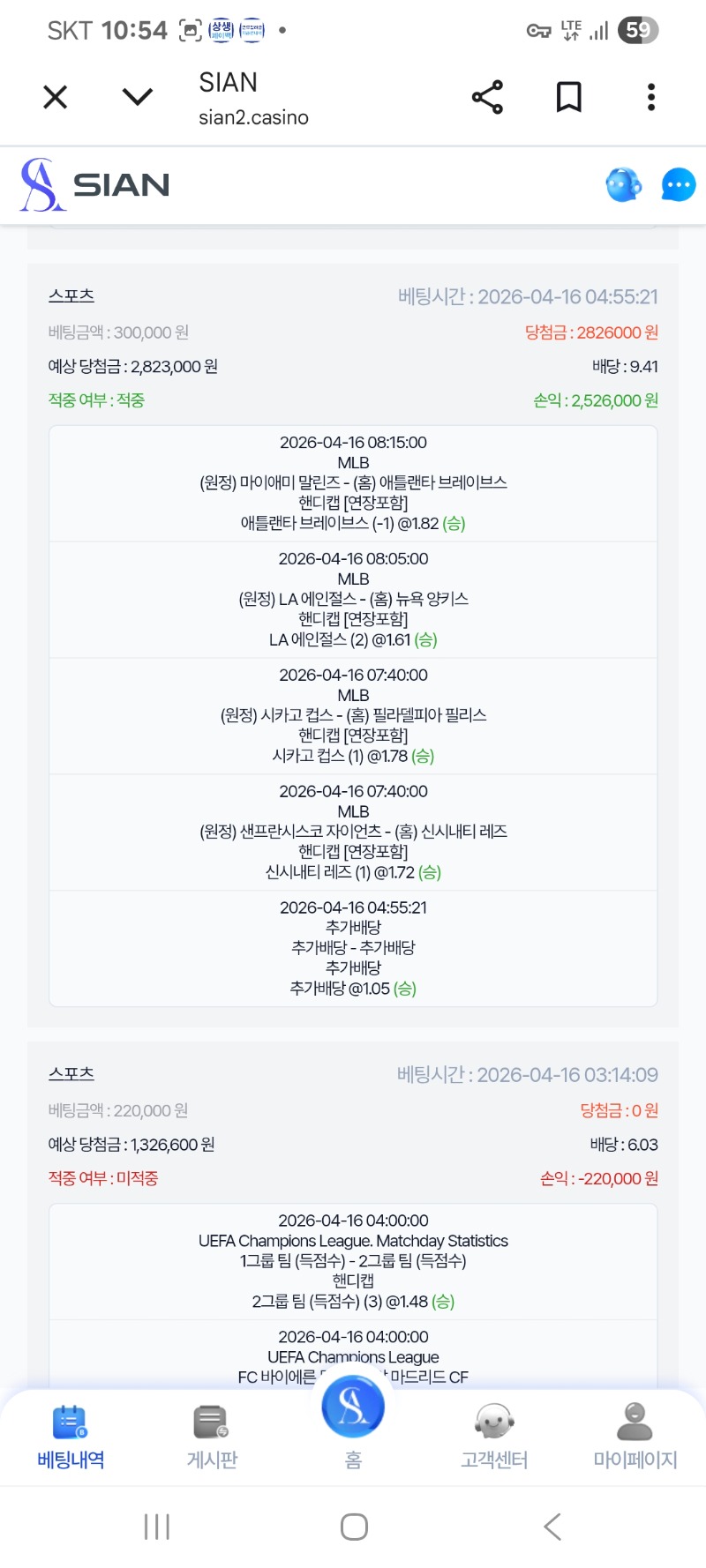The image size is (706, 1568).
Task: Expand the browser tab dropdown chevron
Action: pos(138,97)
